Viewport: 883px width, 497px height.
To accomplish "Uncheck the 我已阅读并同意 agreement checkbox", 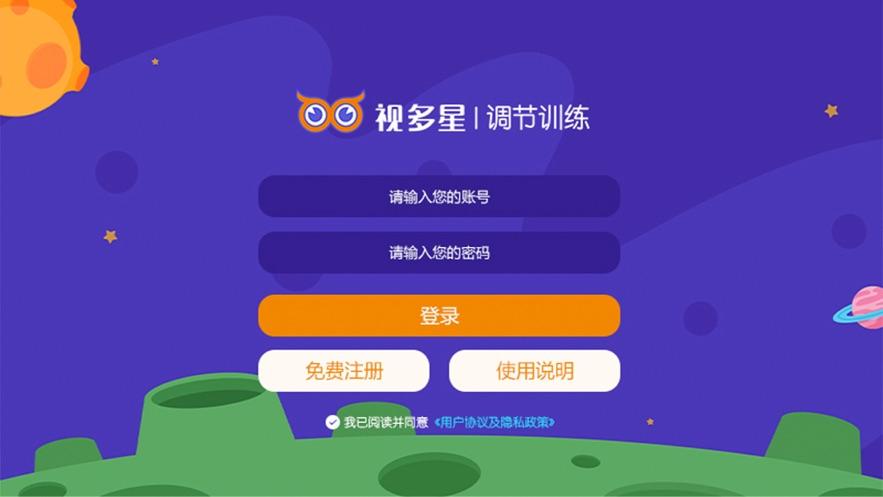I will coord(332,423).
